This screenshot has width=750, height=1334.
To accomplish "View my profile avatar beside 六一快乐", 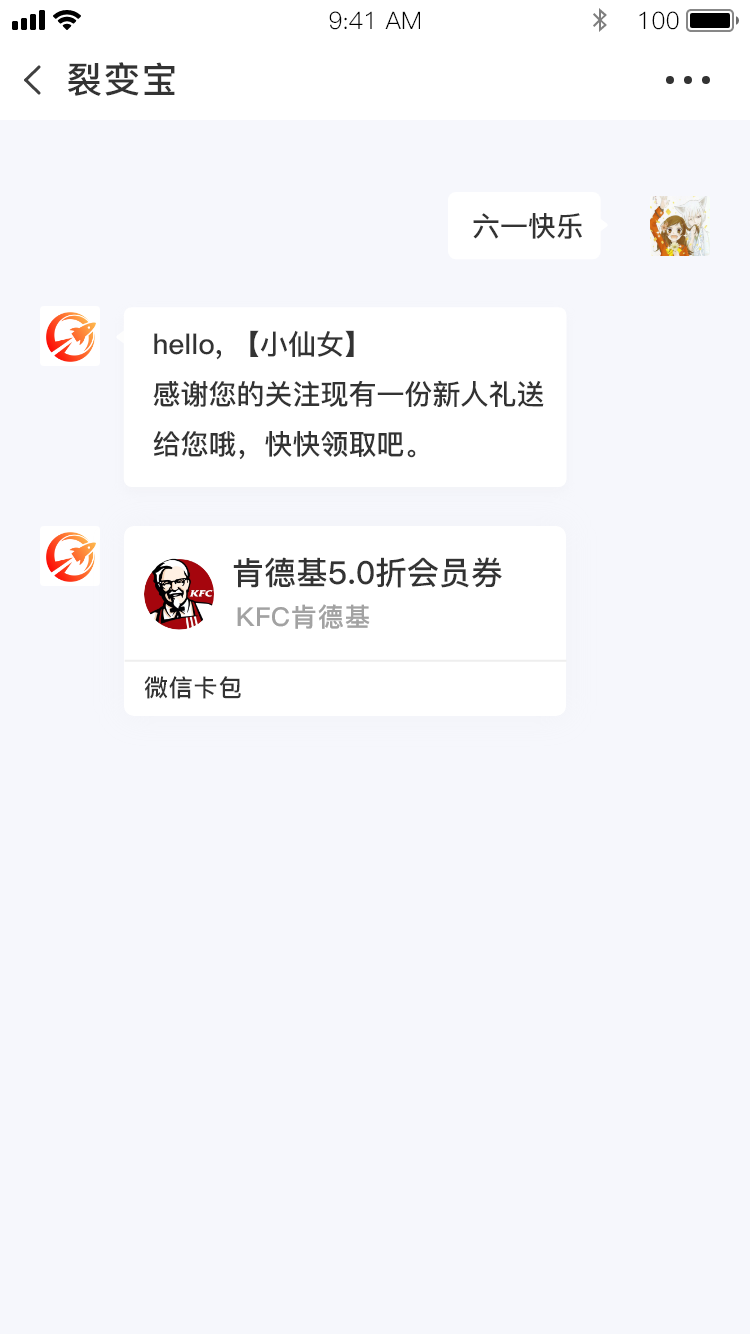I will point(678,226).
